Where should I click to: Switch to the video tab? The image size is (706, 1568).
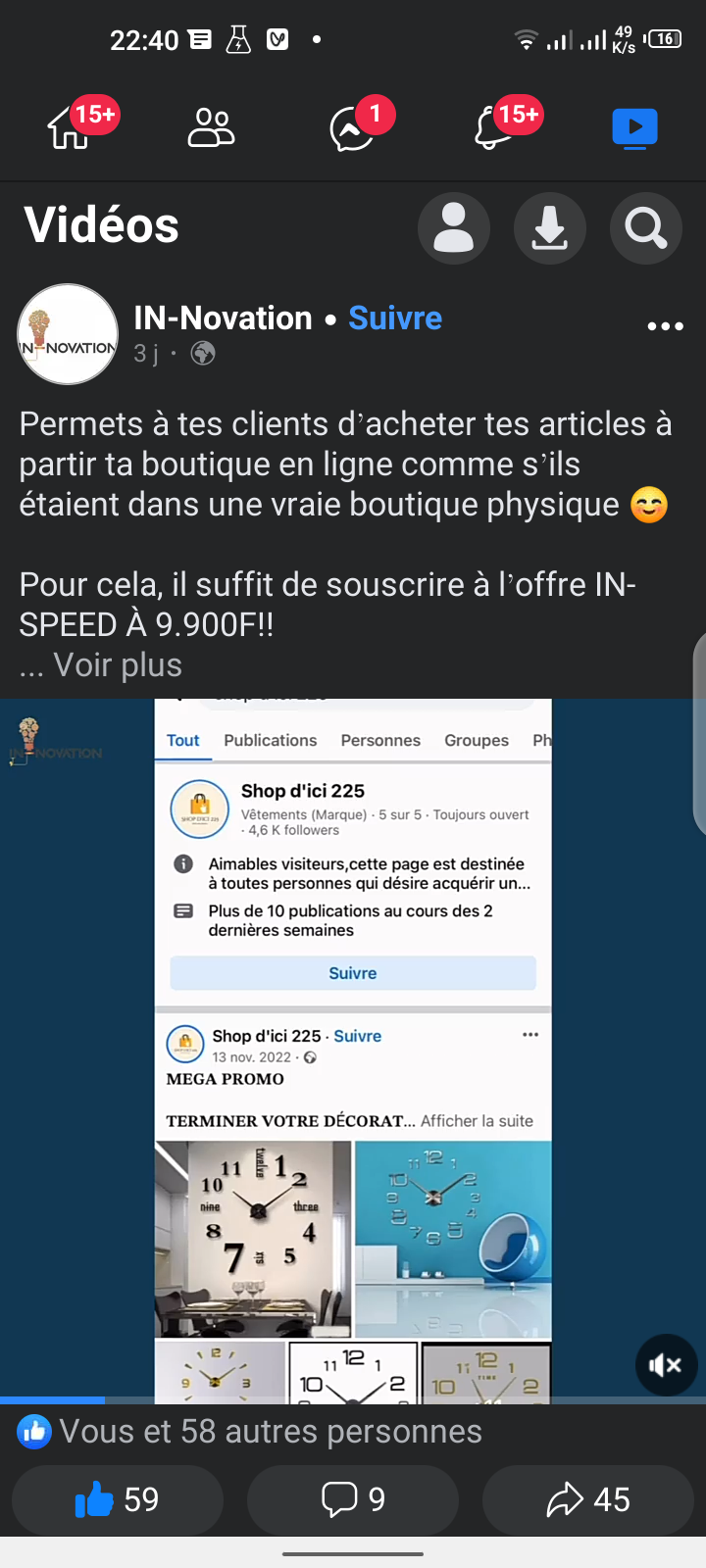click(x=634, y=128)
